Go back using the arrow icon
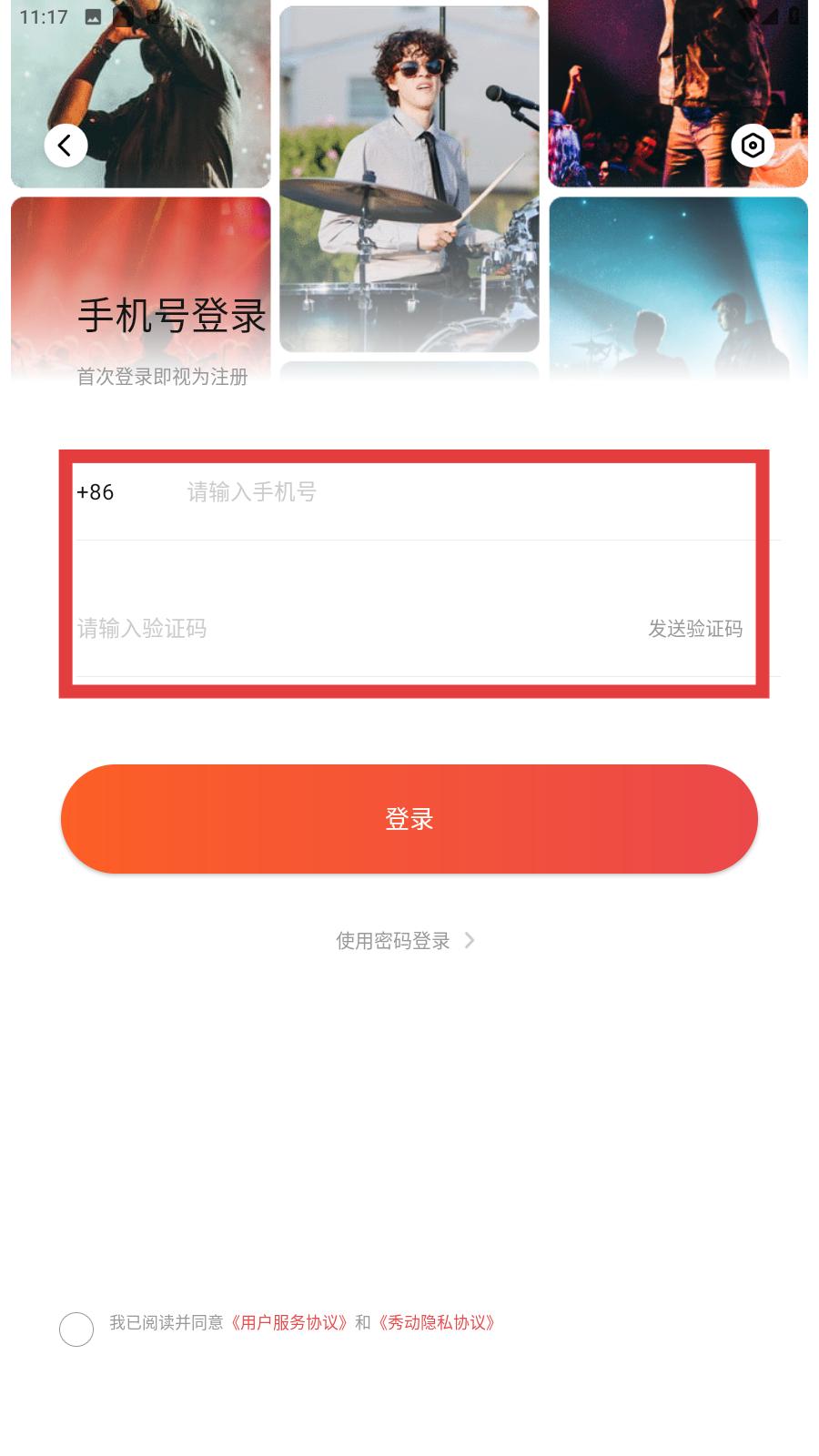 [x=66, y=146]
